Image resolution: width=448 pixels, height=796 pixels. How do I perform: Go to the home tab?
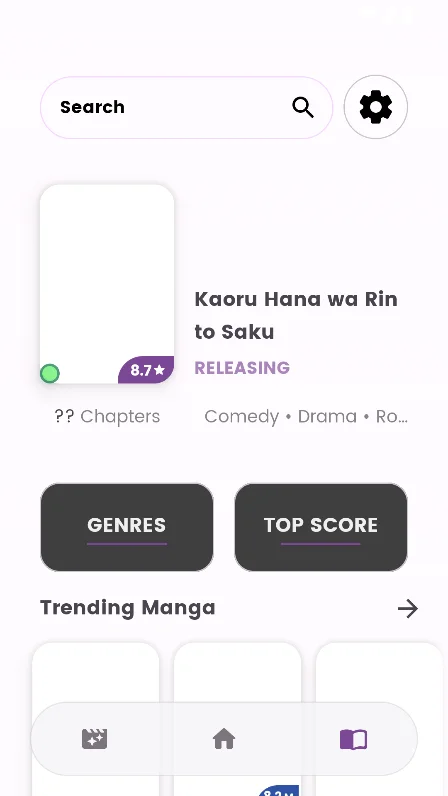coord(224,739)
